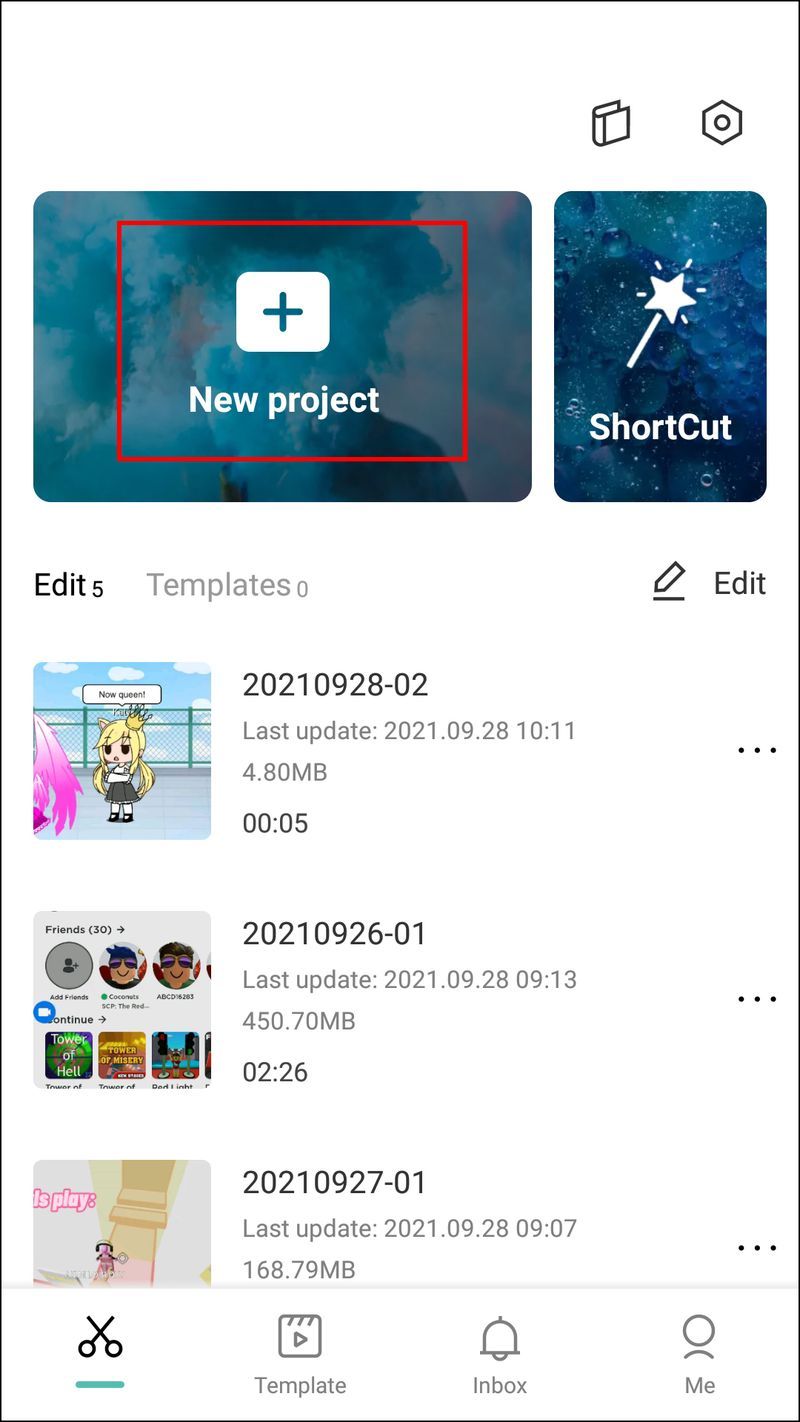Go to the scissors edit tab
800x1422 pixels.
100,1350
